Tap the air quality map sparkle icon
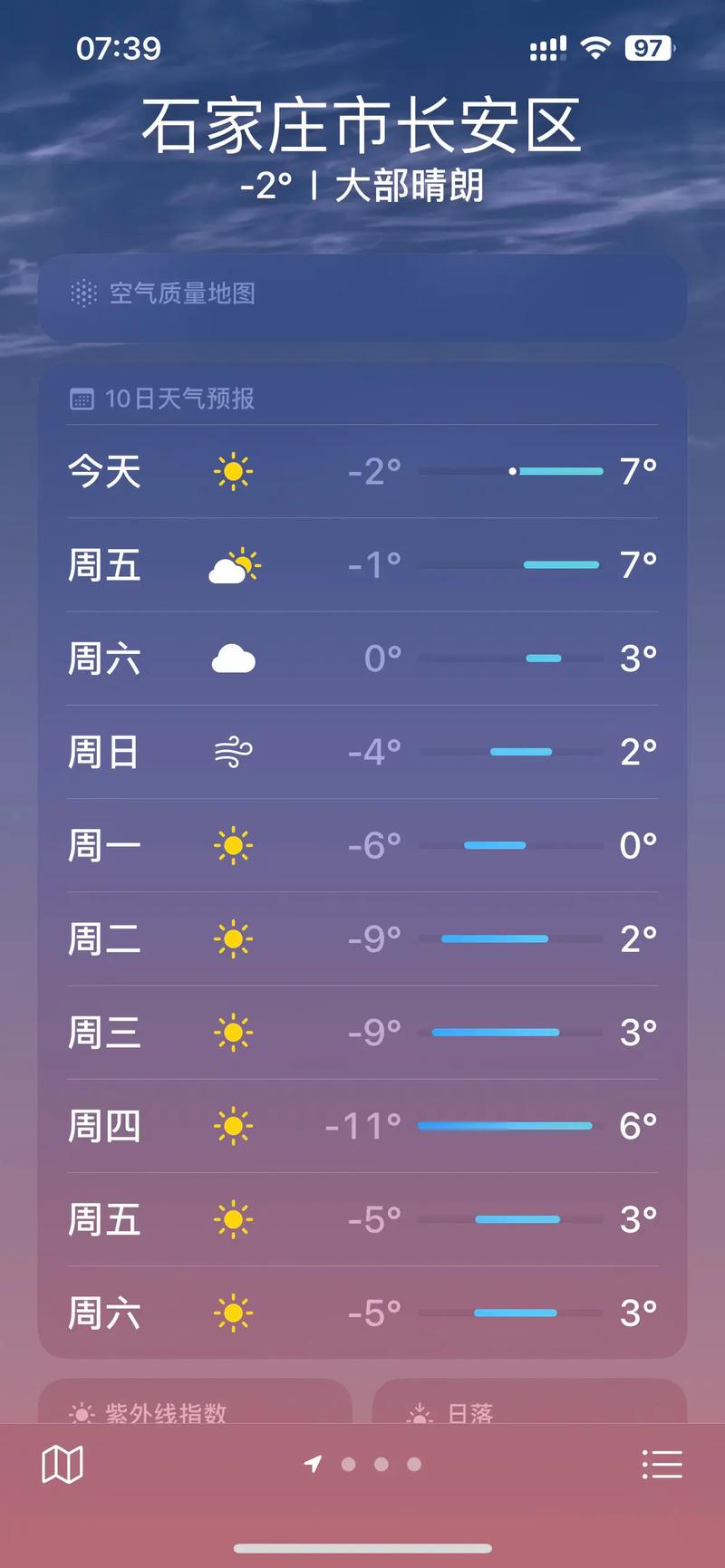The height and width of the screenshot is (1568, 725). click(82, 293)
